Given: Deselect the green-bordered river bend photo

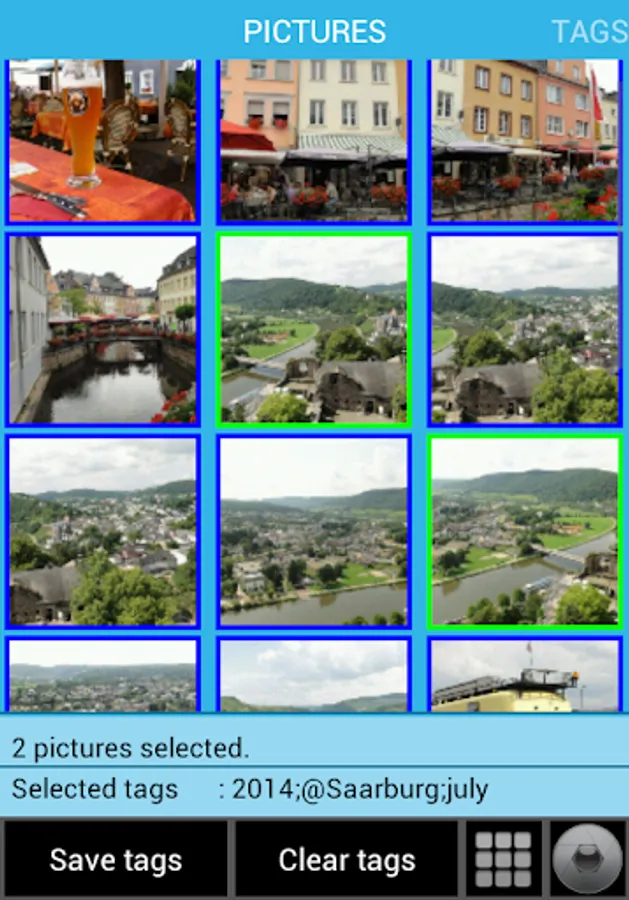Looking at the screenshot, I should (525, 532).
